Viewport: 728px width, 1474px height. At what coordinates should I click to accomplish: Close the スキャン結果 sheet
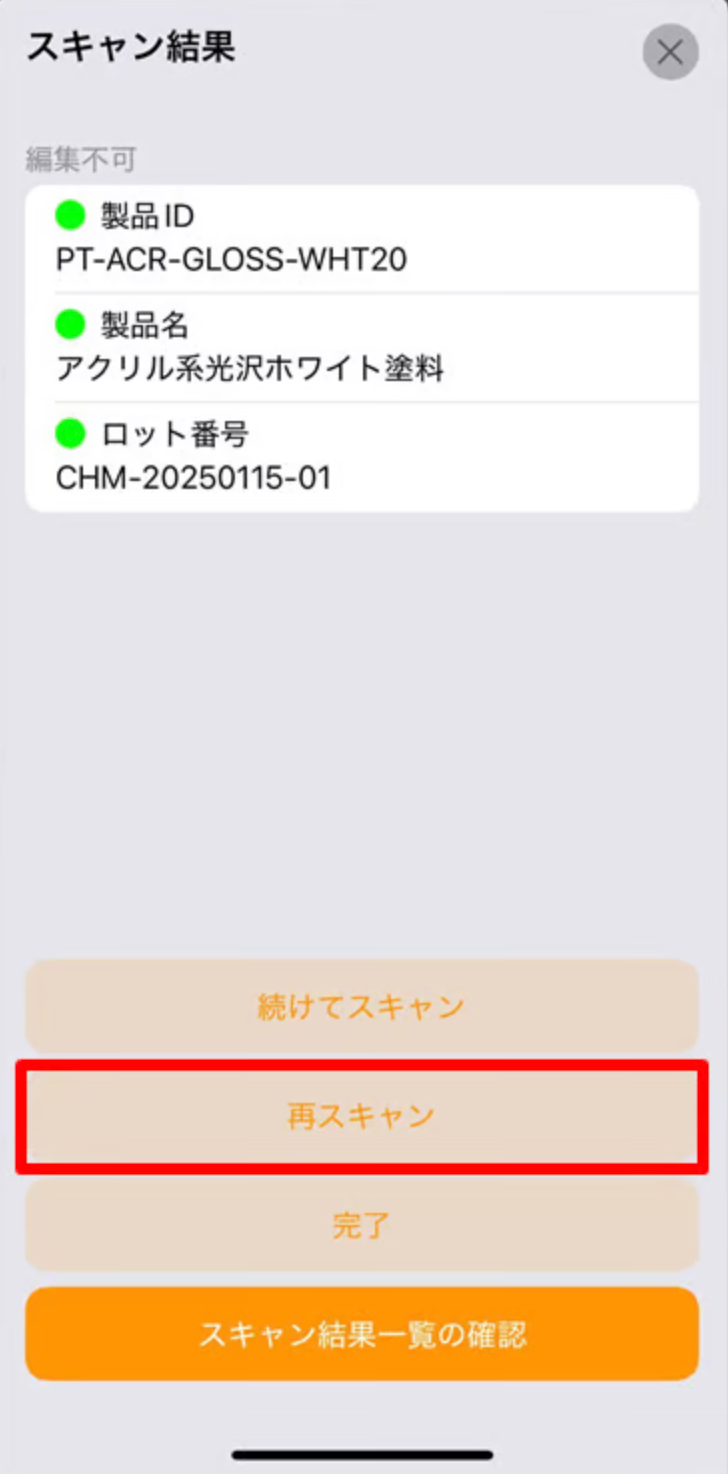point(670,52)
